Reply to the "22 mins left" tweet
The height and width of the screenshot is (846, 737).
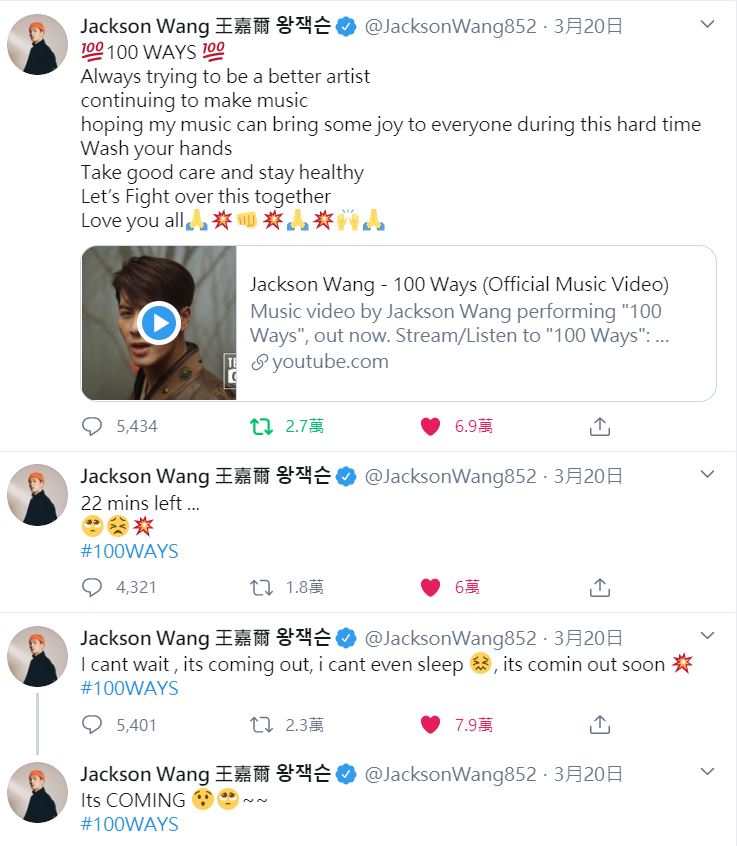click(92, 587)
